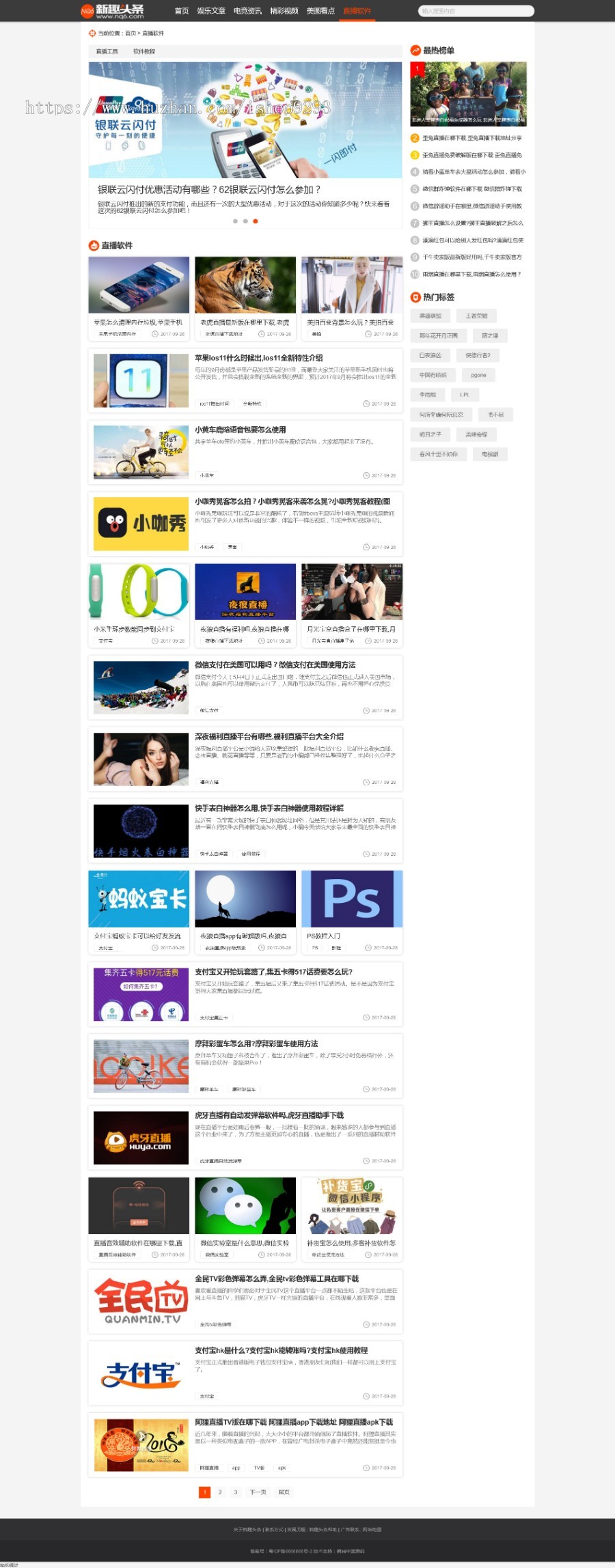Select the 软件教程 sub-tab
This screenshot has height=1568, width=615.
[x=143, y=51]
